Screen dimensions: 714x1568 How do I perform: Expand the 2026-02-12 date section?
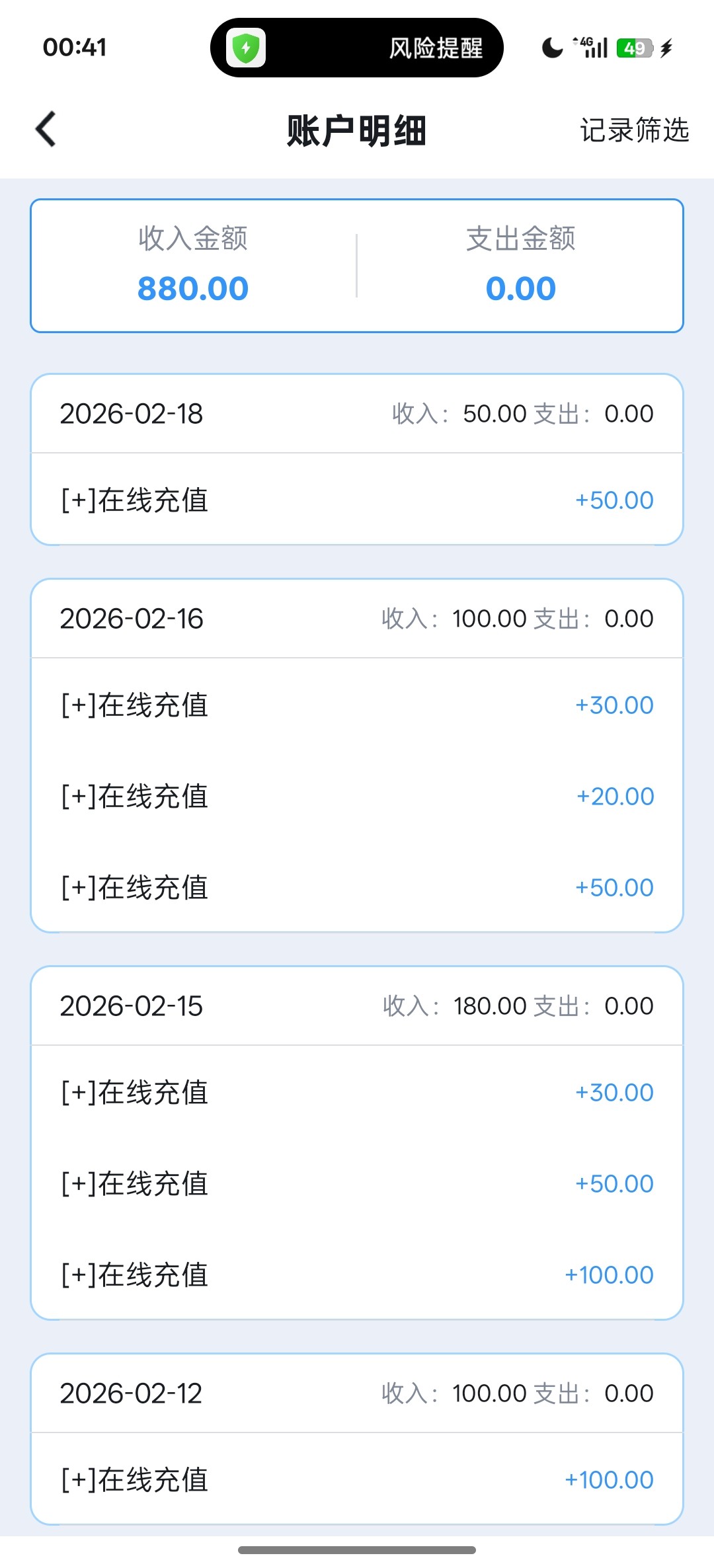pyautogui.click(x=357, y=1393)
